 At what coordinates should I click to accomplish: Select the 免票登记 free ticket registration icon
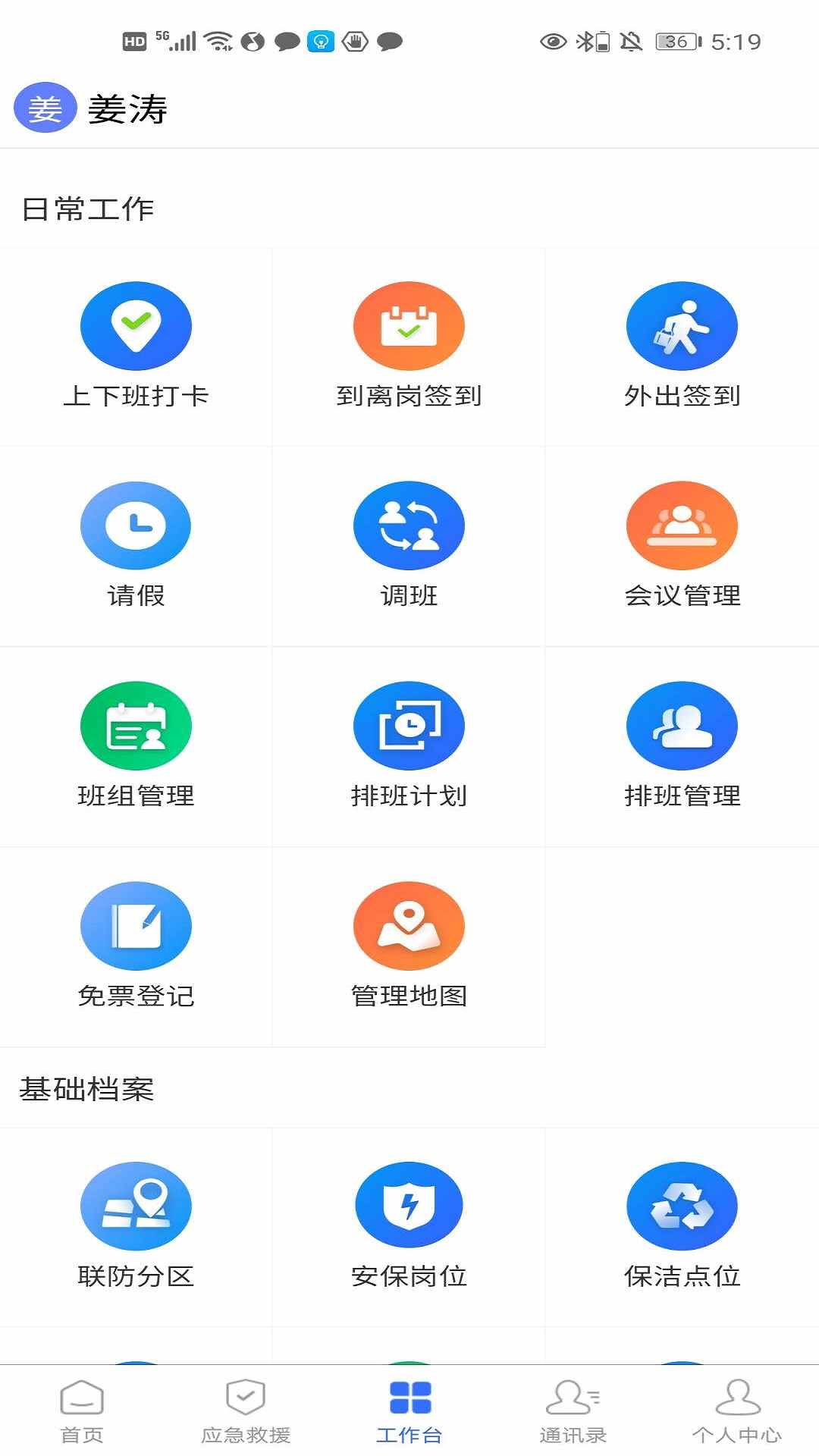coord(136,926)
